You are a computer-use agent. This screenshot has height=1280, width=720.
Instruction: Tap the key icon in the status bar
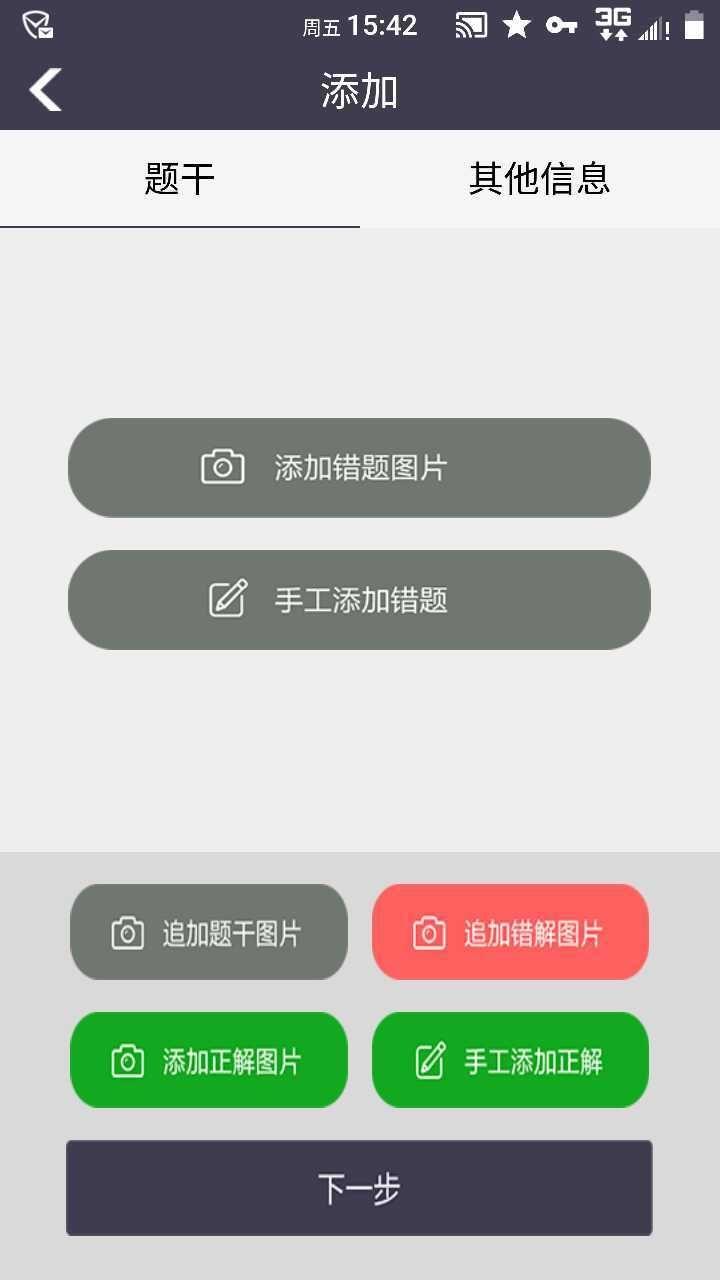coord(563,25)
